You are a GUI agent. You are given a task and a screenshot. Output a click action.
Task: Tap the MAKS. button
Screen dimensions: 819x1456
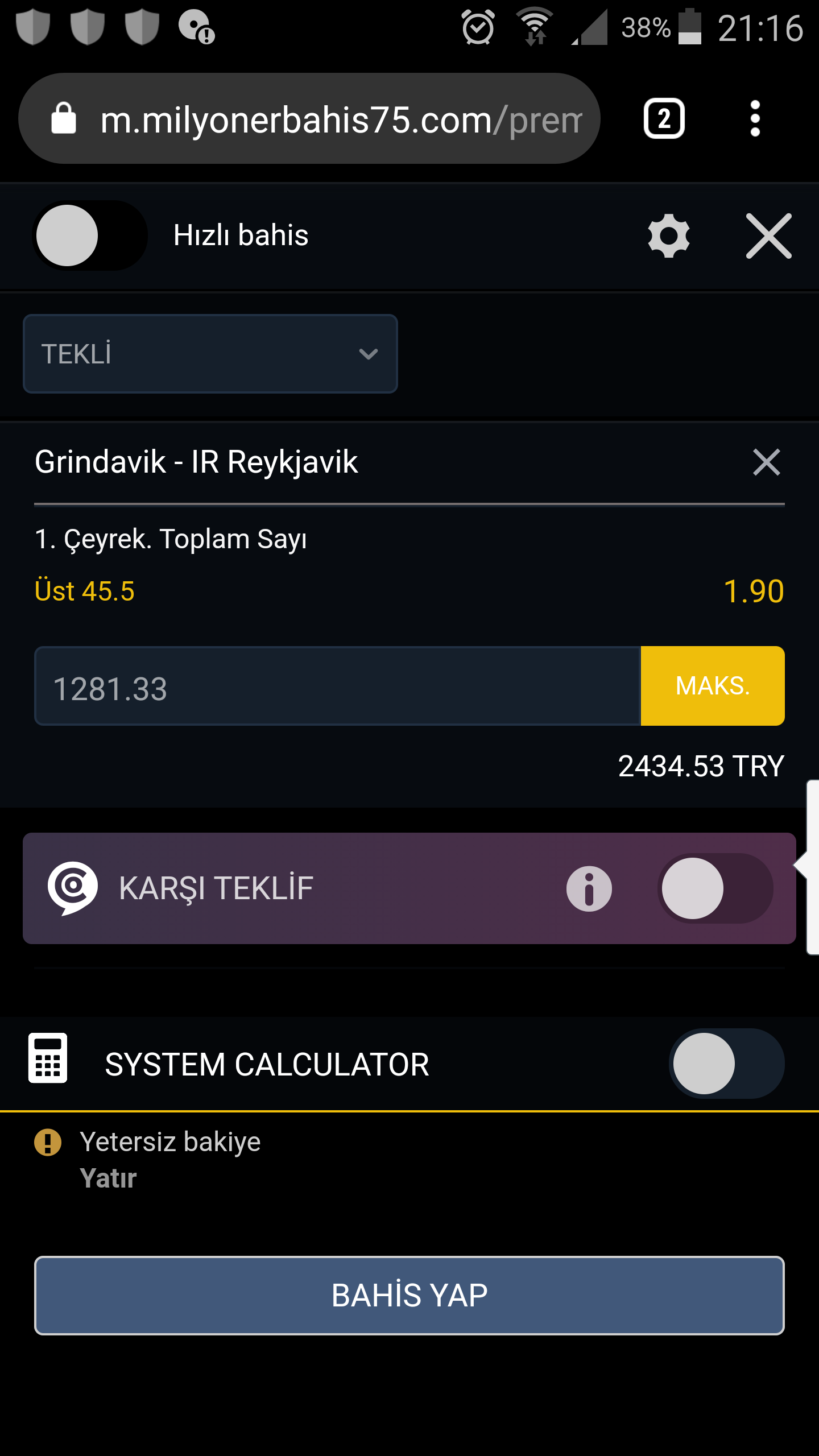(x=713, y=686)
